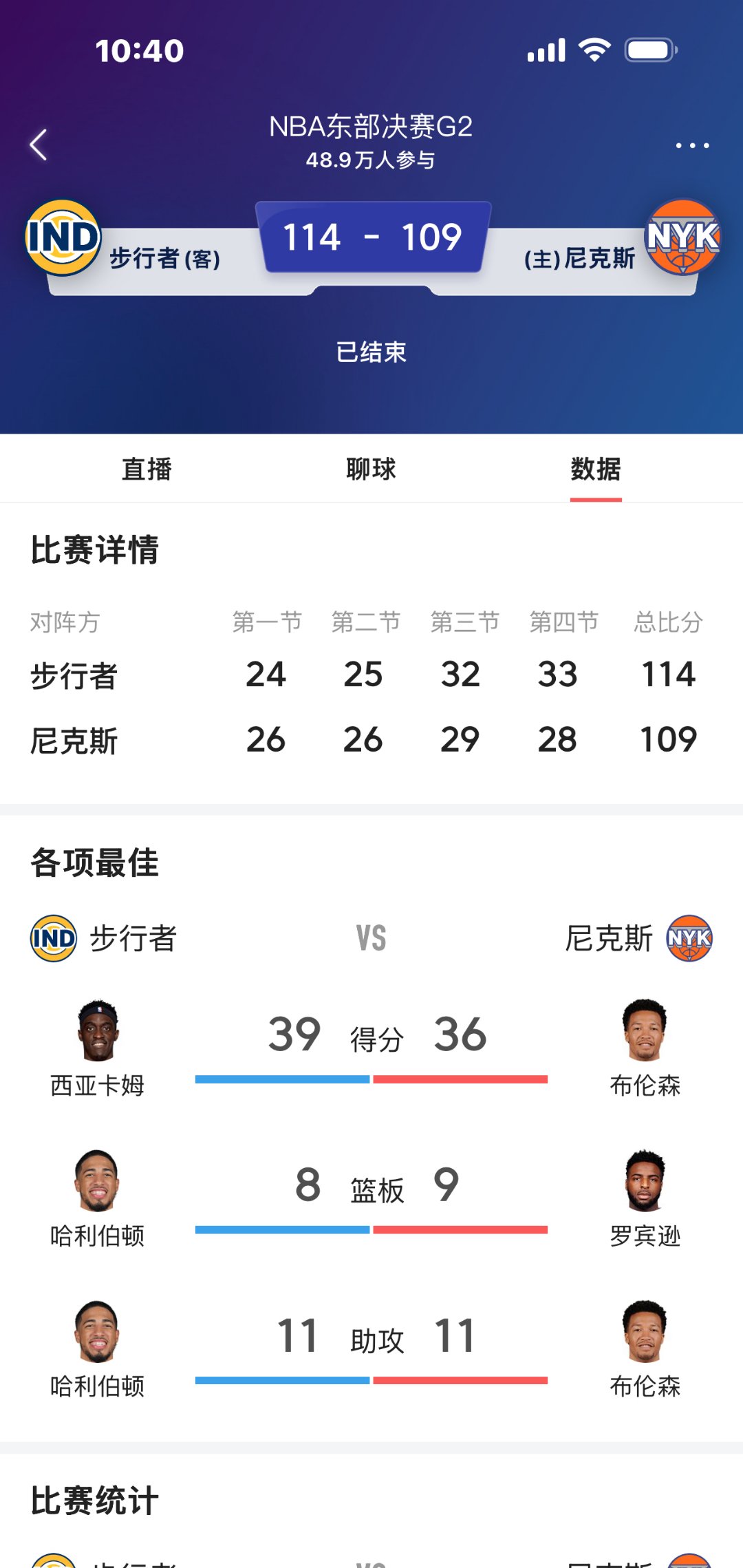Open the NYK Knicks team logo
Screen dimensions: 743x1568
click(683, 237)
